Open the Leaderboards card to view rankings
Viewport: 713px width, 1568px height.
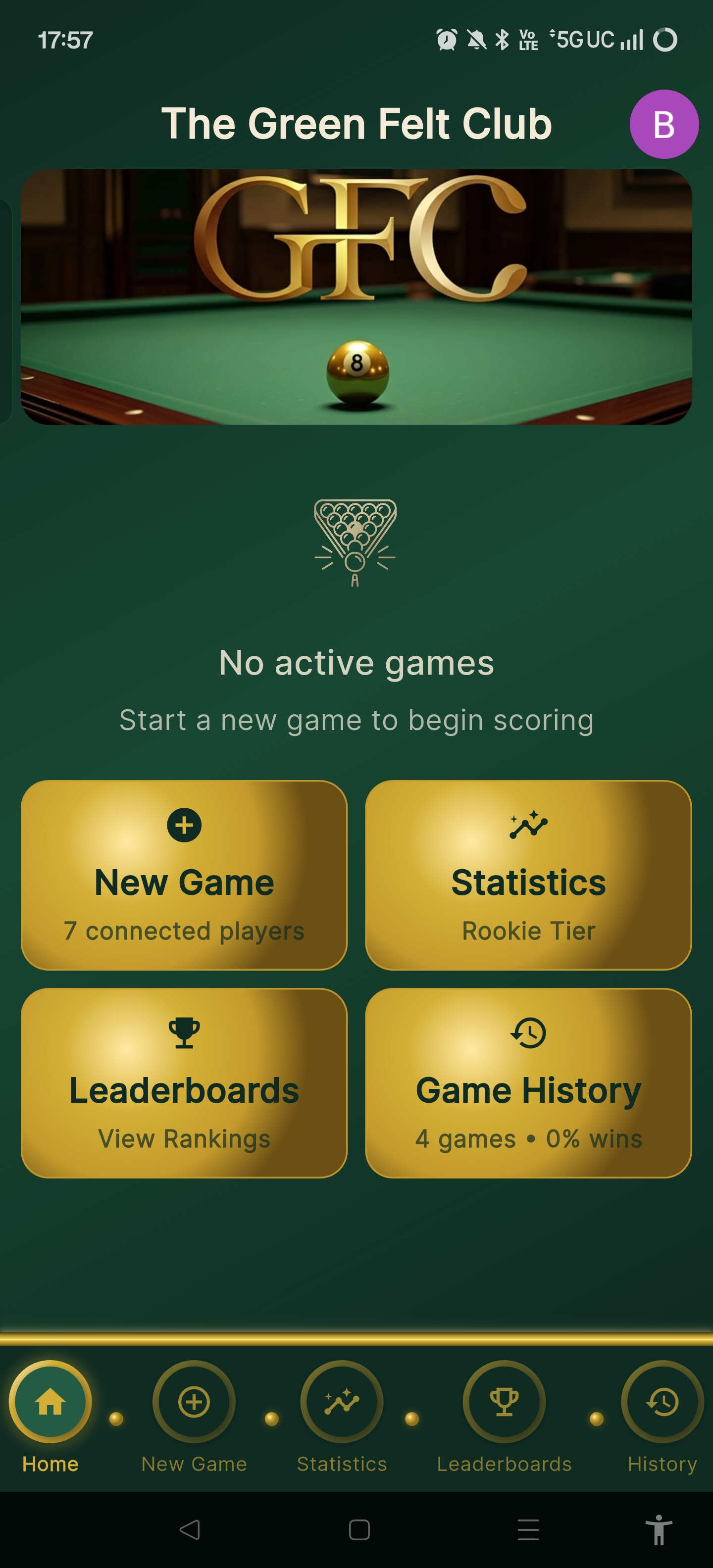click(x=184, y=1082)
